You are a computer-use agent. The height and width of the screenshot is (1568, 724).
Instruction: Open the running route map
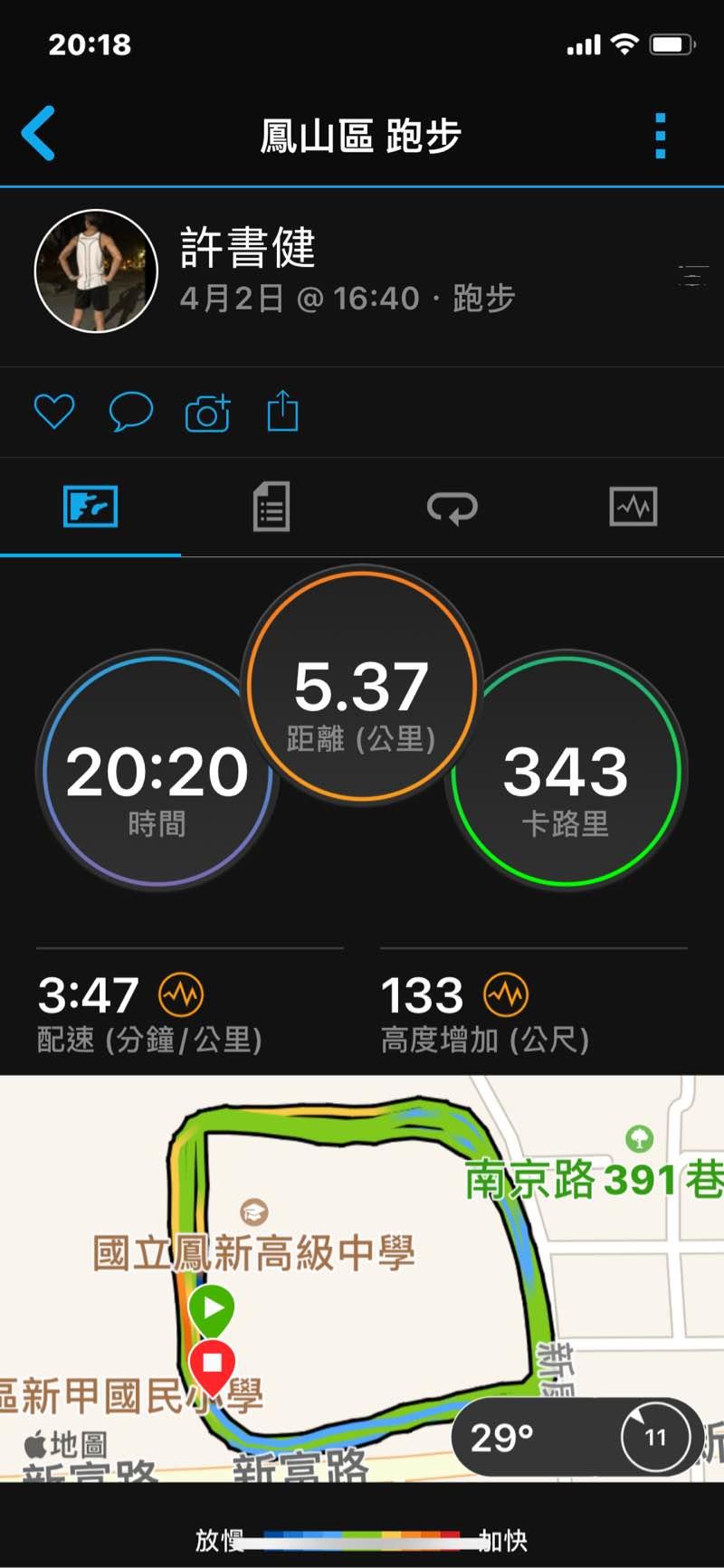362,1249
